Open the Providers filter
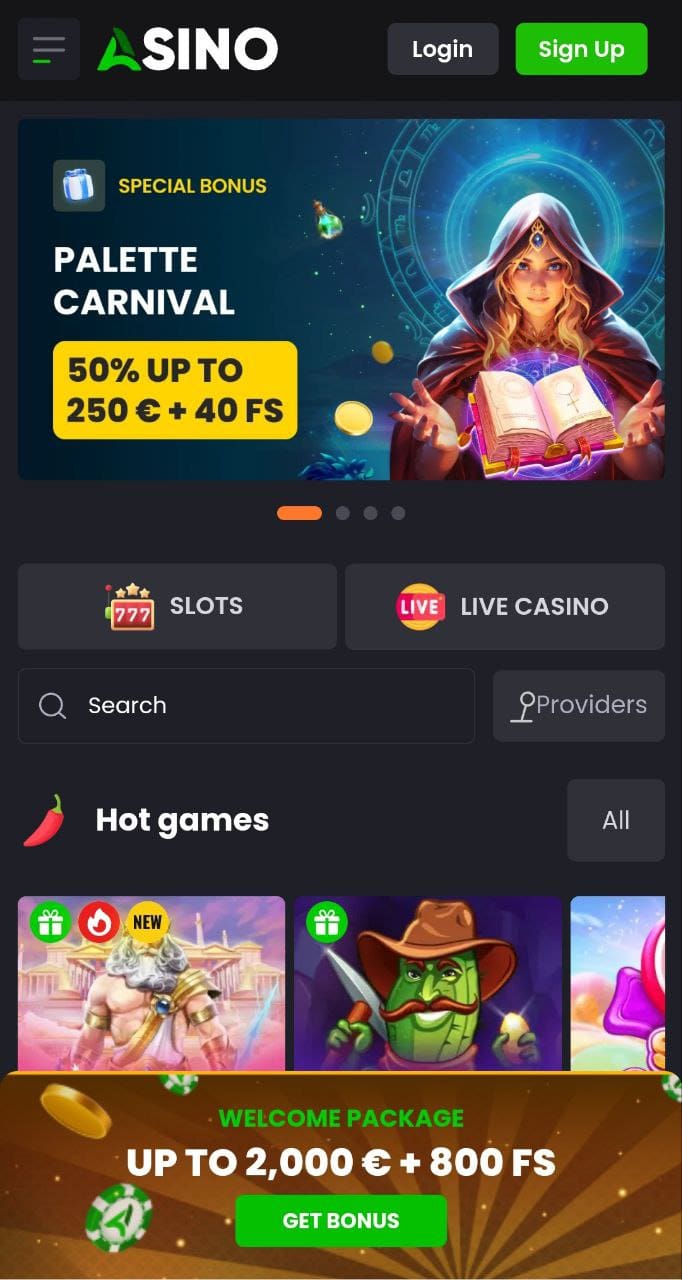This screenshot has width=682, height=1280. point(578,706)
